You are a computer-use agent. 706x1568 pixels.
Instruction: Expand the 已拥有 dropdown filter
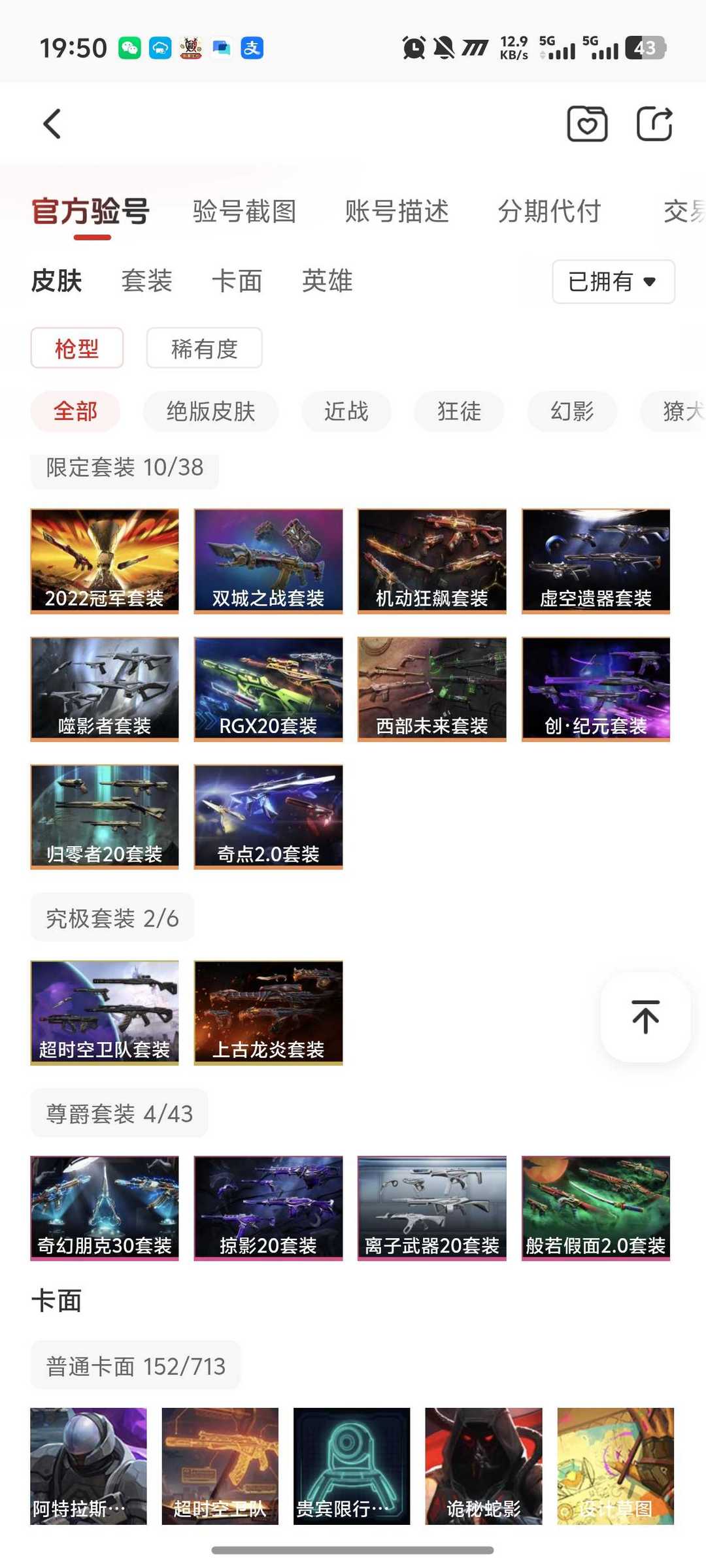(x=613, y=282)
